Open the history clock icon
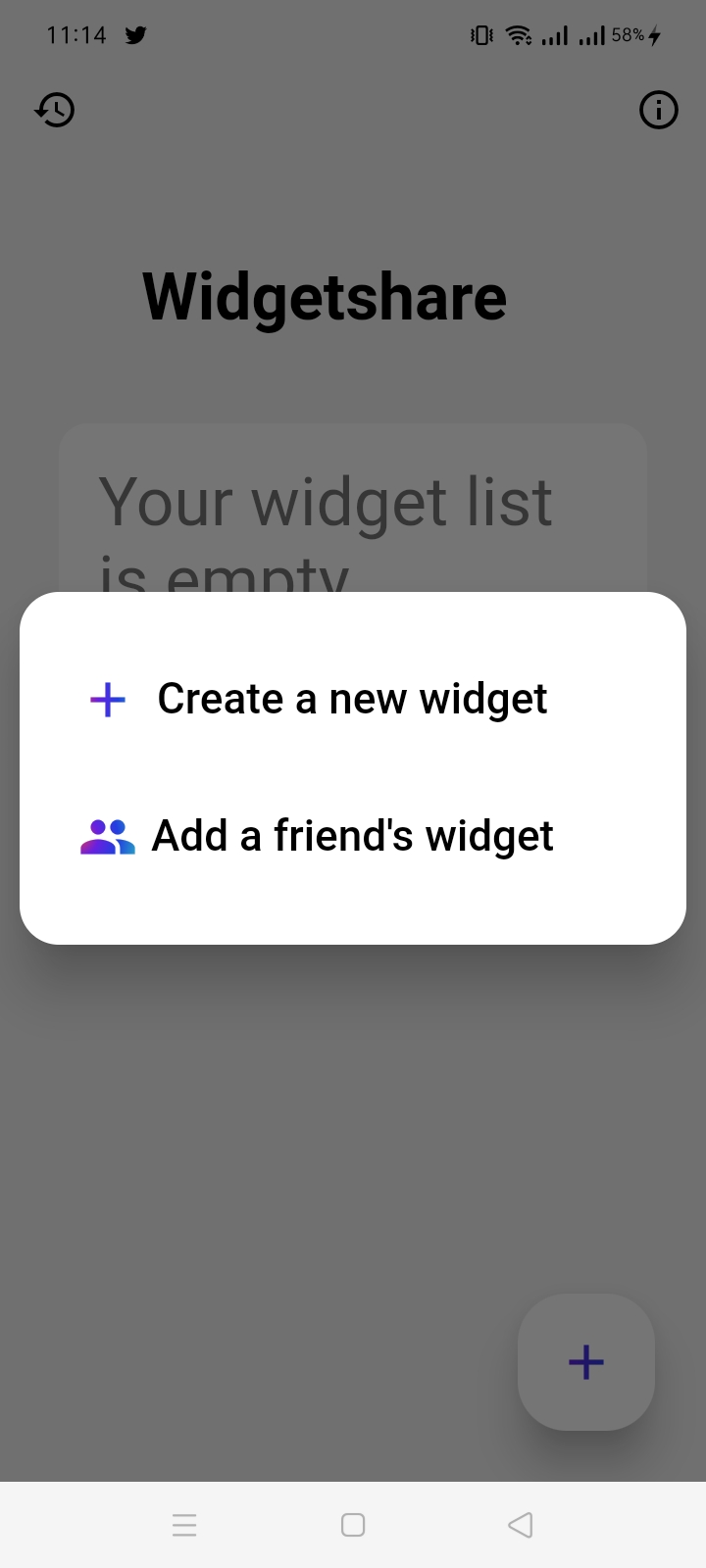The image size is (706, 1568). click(55, 110)
